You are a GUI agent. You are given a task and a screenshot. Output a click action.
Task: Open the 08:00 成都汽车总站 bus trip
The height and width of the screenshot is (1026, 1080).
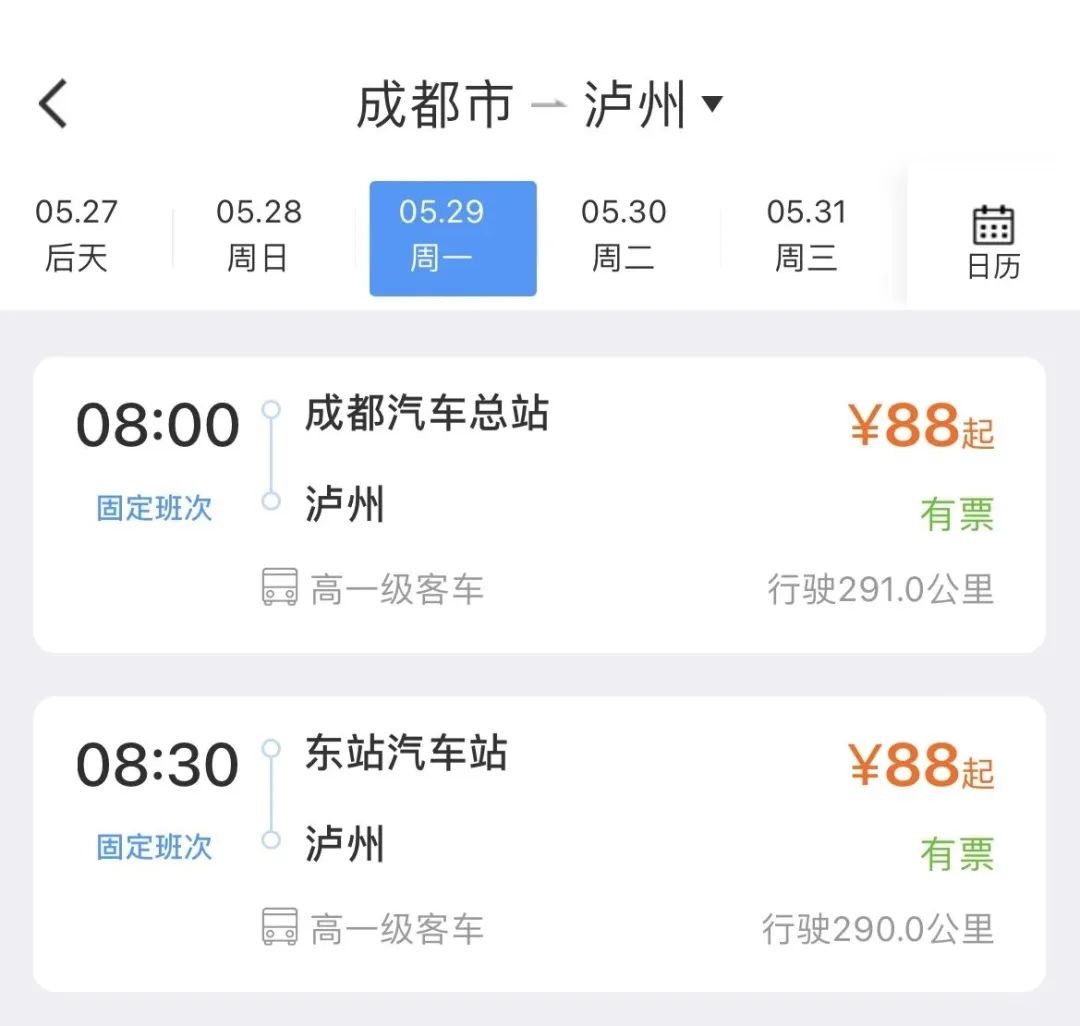[x=539, y=504]
